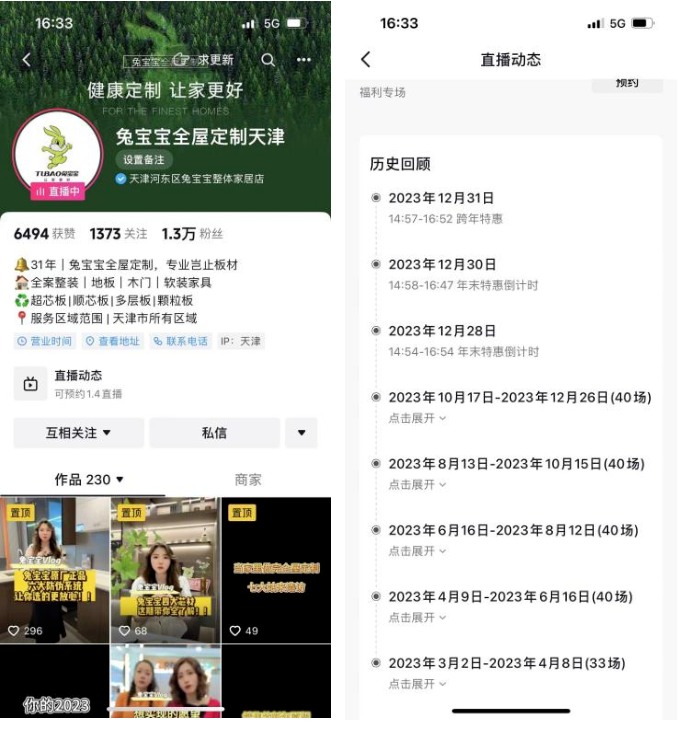Expand the 6月16日-8月12日 (40场) history
The image size is (678, 729).
tap(417, 551)
